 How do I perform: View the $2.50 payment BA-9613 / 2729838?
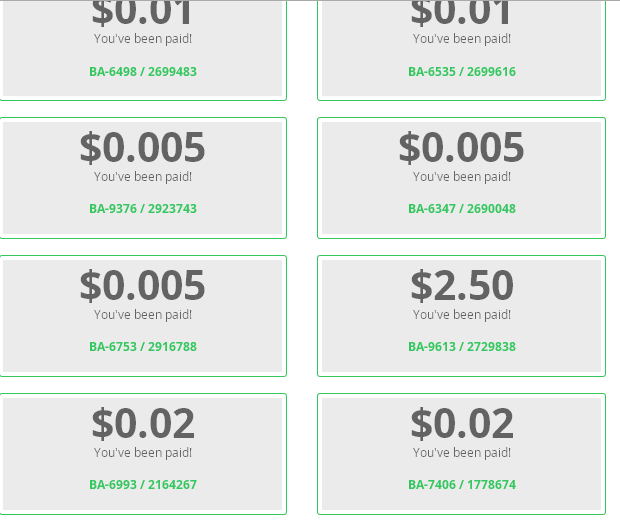462,347
